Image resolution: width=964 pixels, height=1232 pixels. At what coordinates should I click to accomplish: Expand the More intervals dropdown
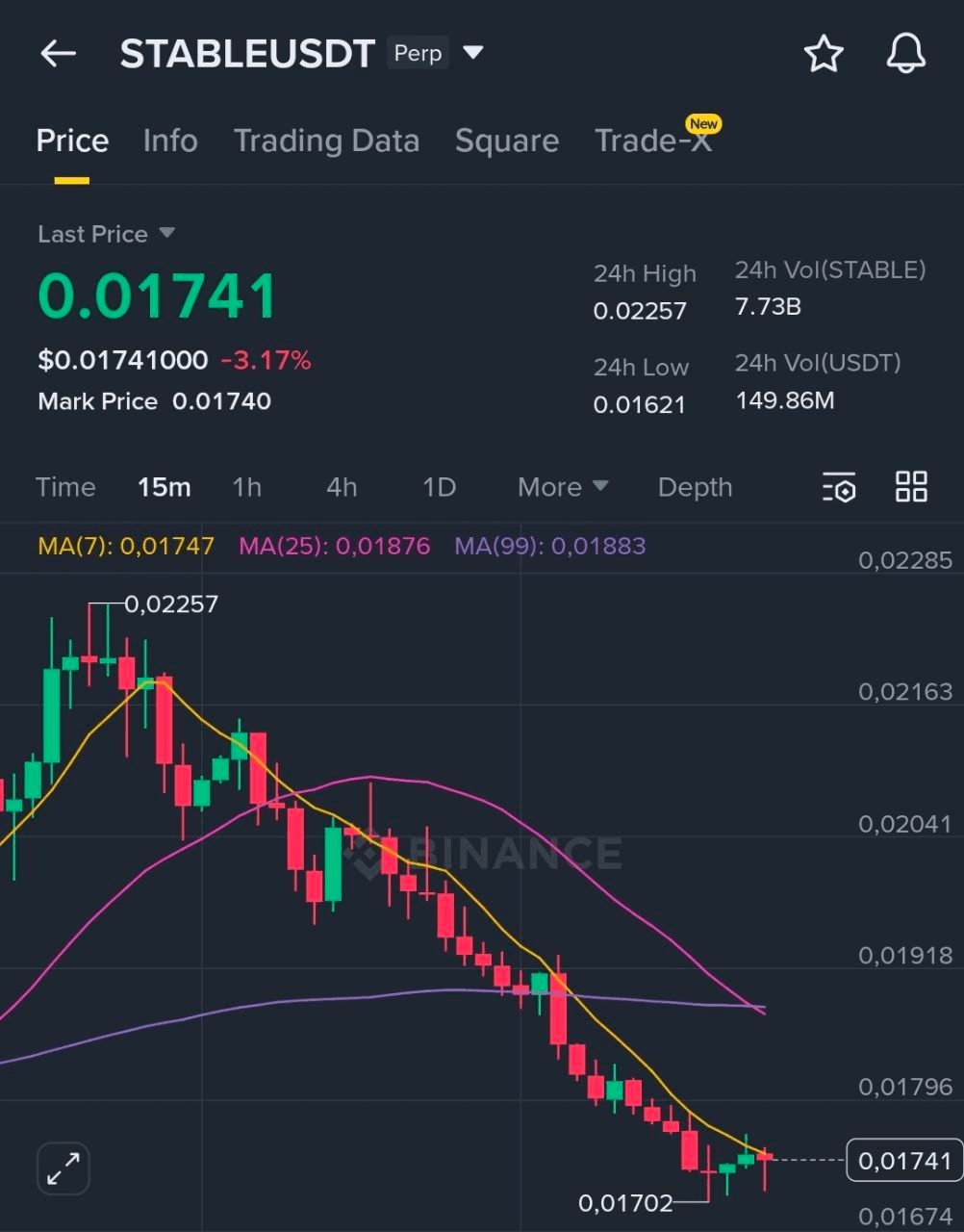[x=562, y=487]
